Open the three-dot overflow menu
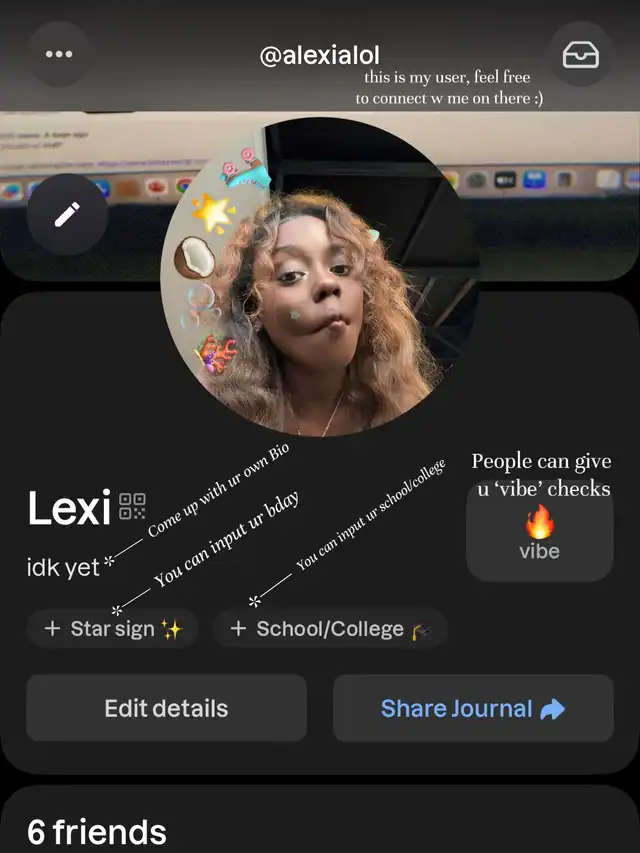Screen dimensions: 640x853 59,54
